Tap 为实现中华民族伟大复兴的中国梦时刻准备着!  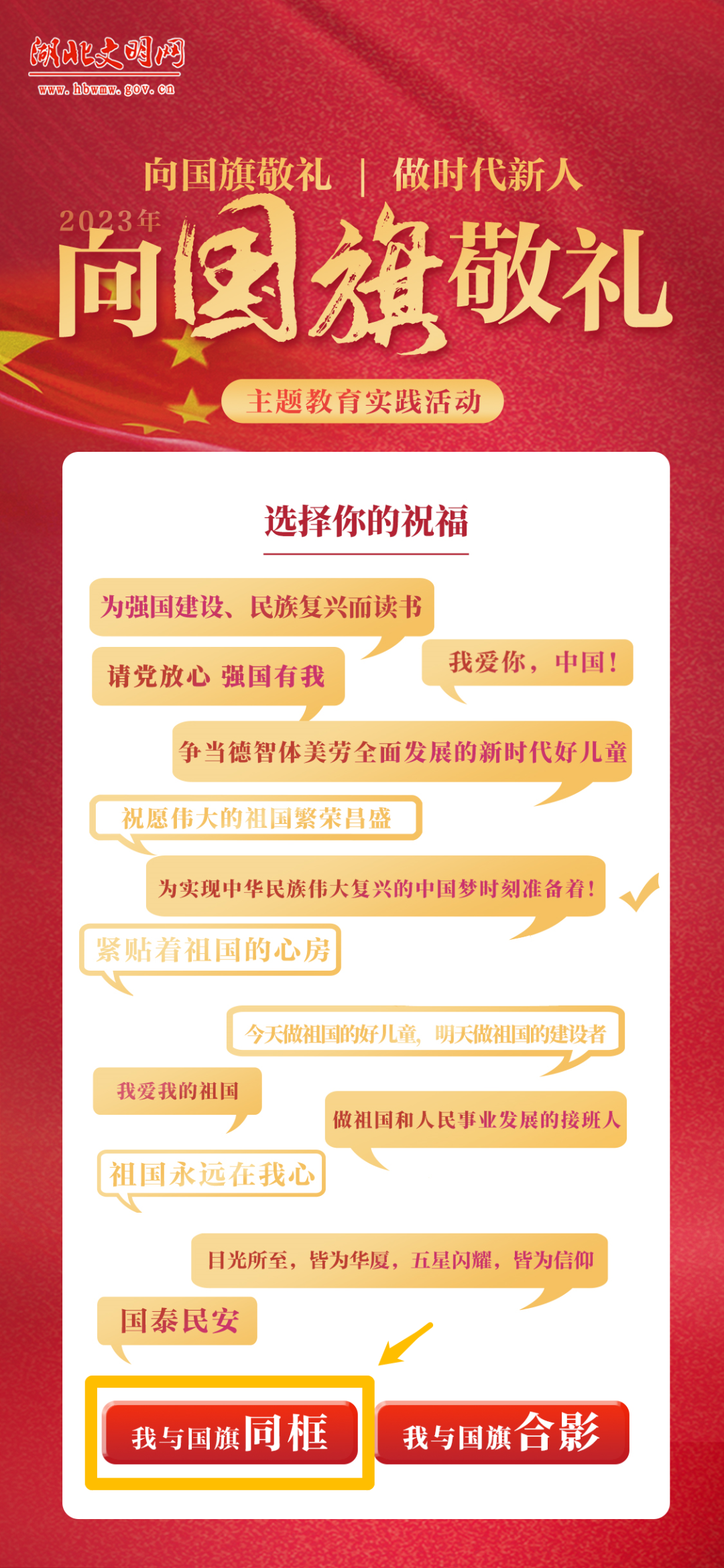(375, 888)
